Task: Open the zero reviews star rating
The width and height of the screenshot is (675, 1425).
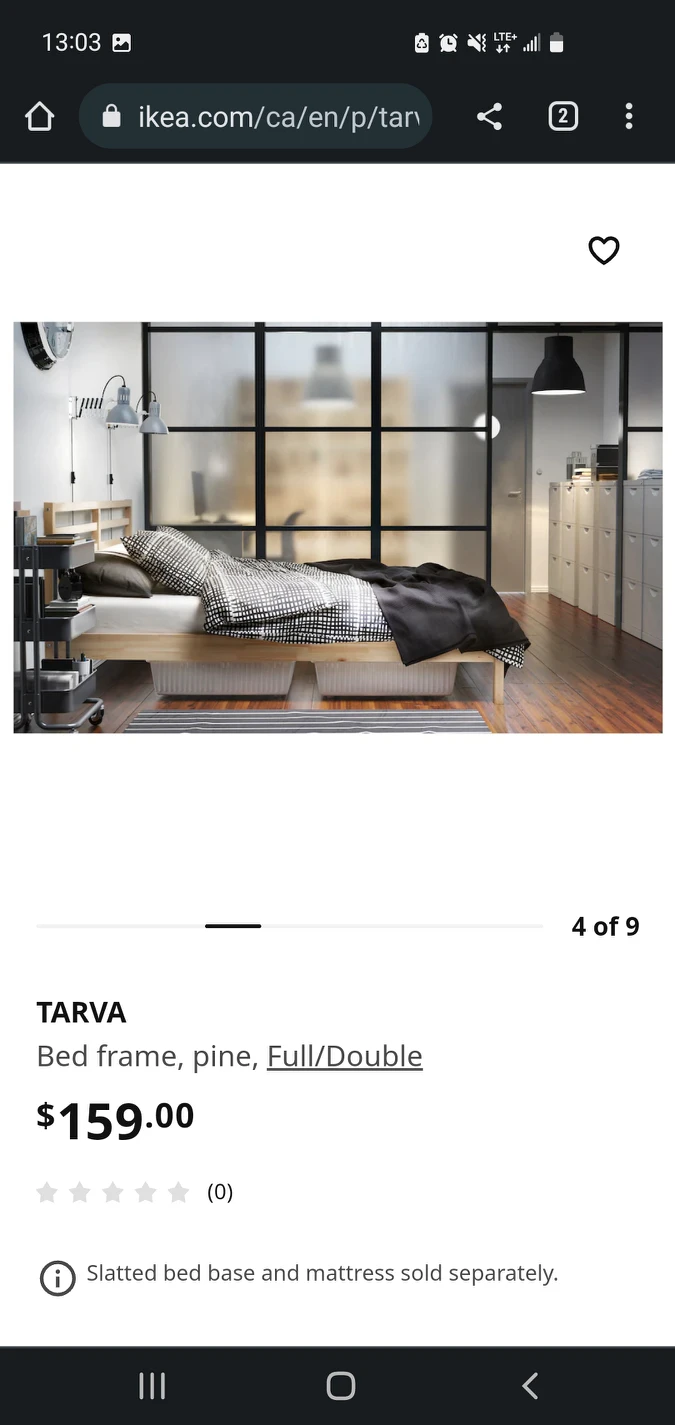Action: tap(135, 1192)
